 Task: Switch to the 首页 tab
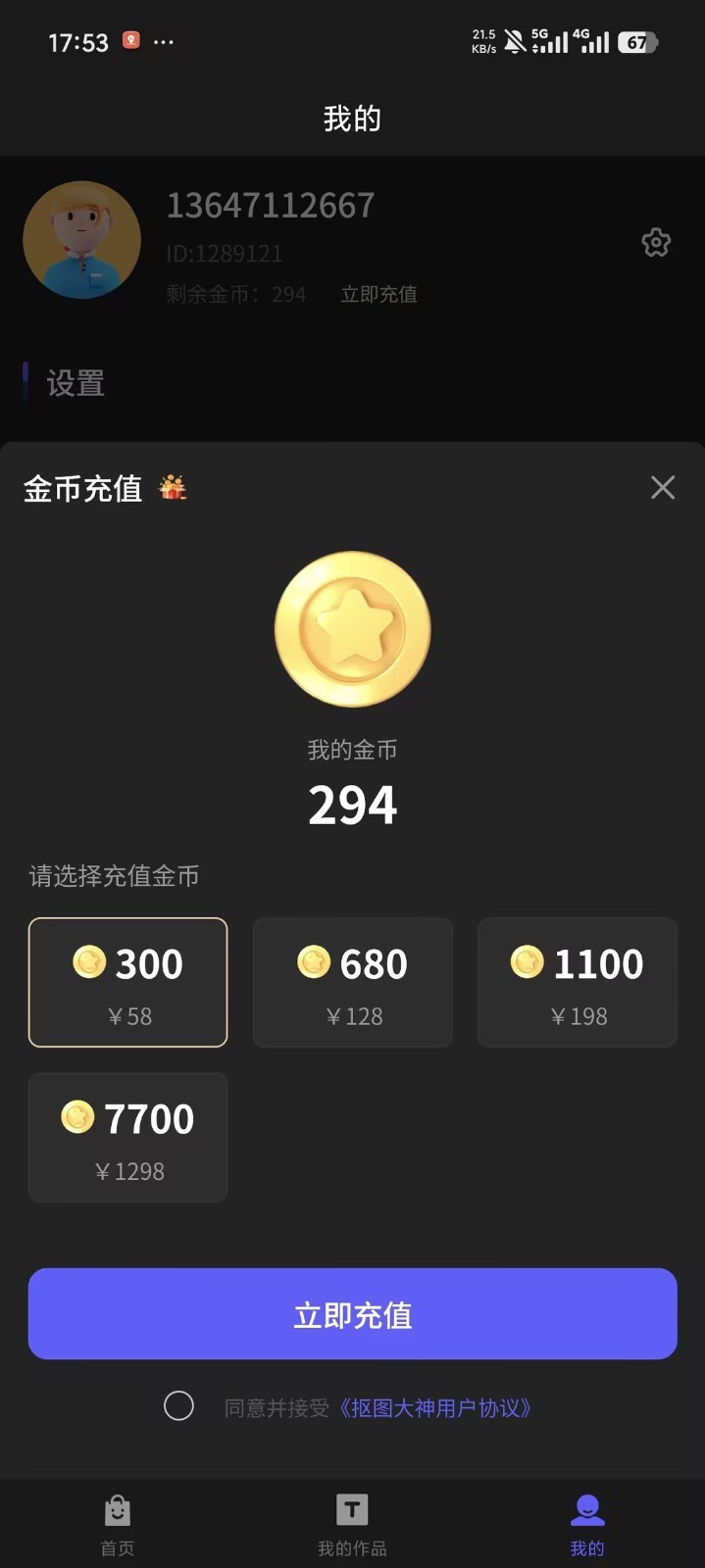[x=118, y=1525]
